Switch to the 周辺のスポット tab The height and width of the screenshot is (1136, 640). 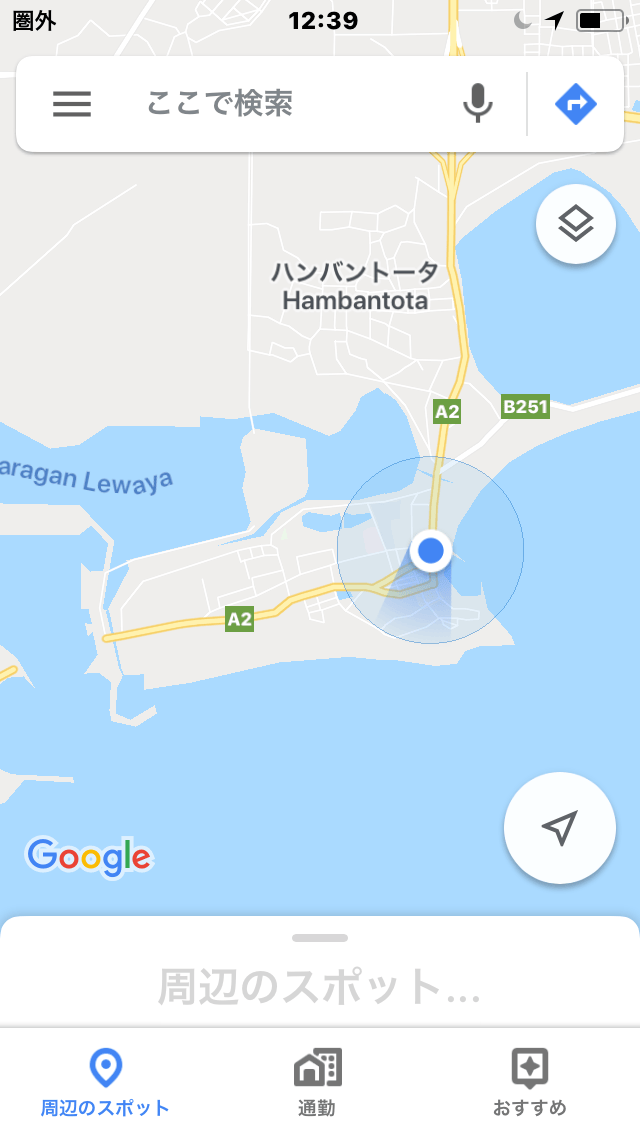tap(105, 1082)
